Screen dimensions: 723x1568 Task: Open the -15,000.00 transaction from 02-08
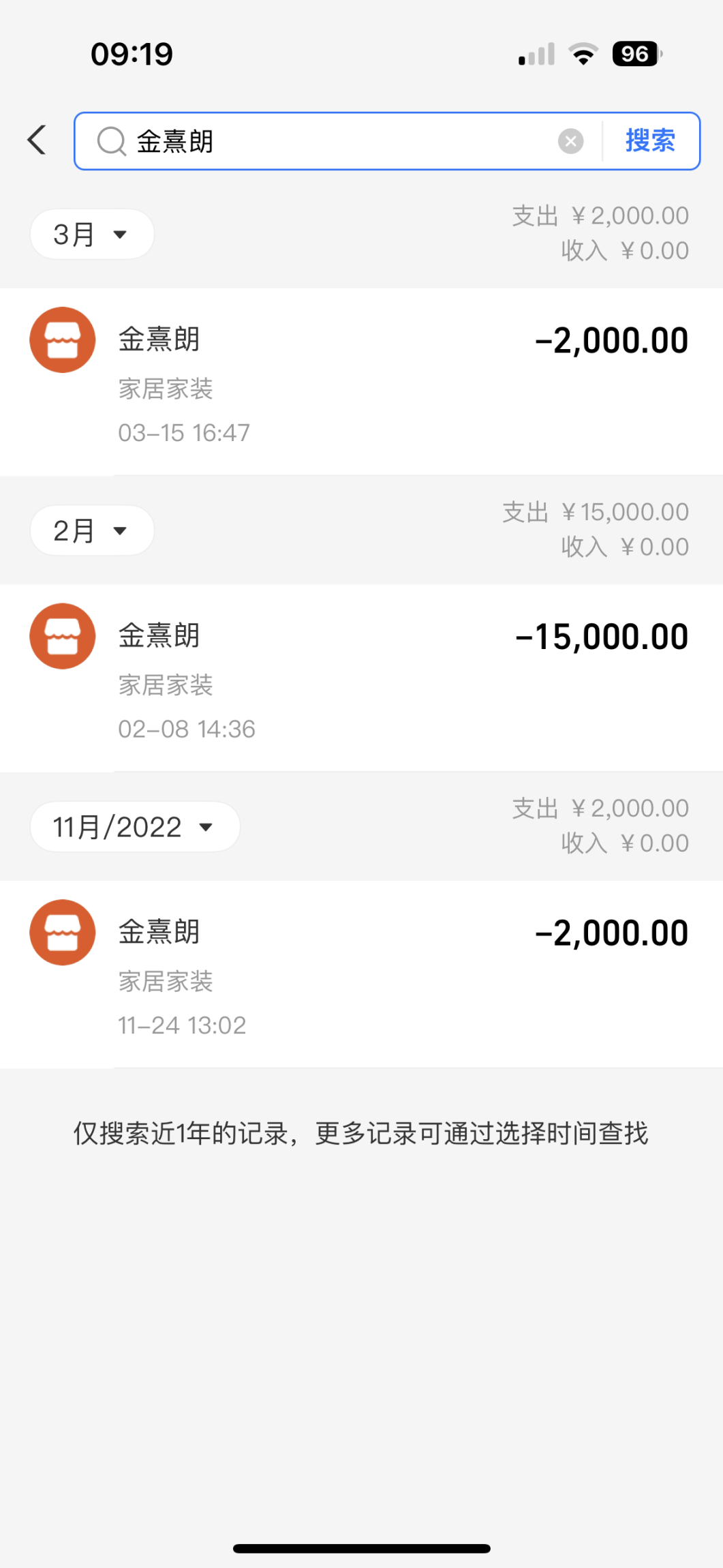click(361, 678)
